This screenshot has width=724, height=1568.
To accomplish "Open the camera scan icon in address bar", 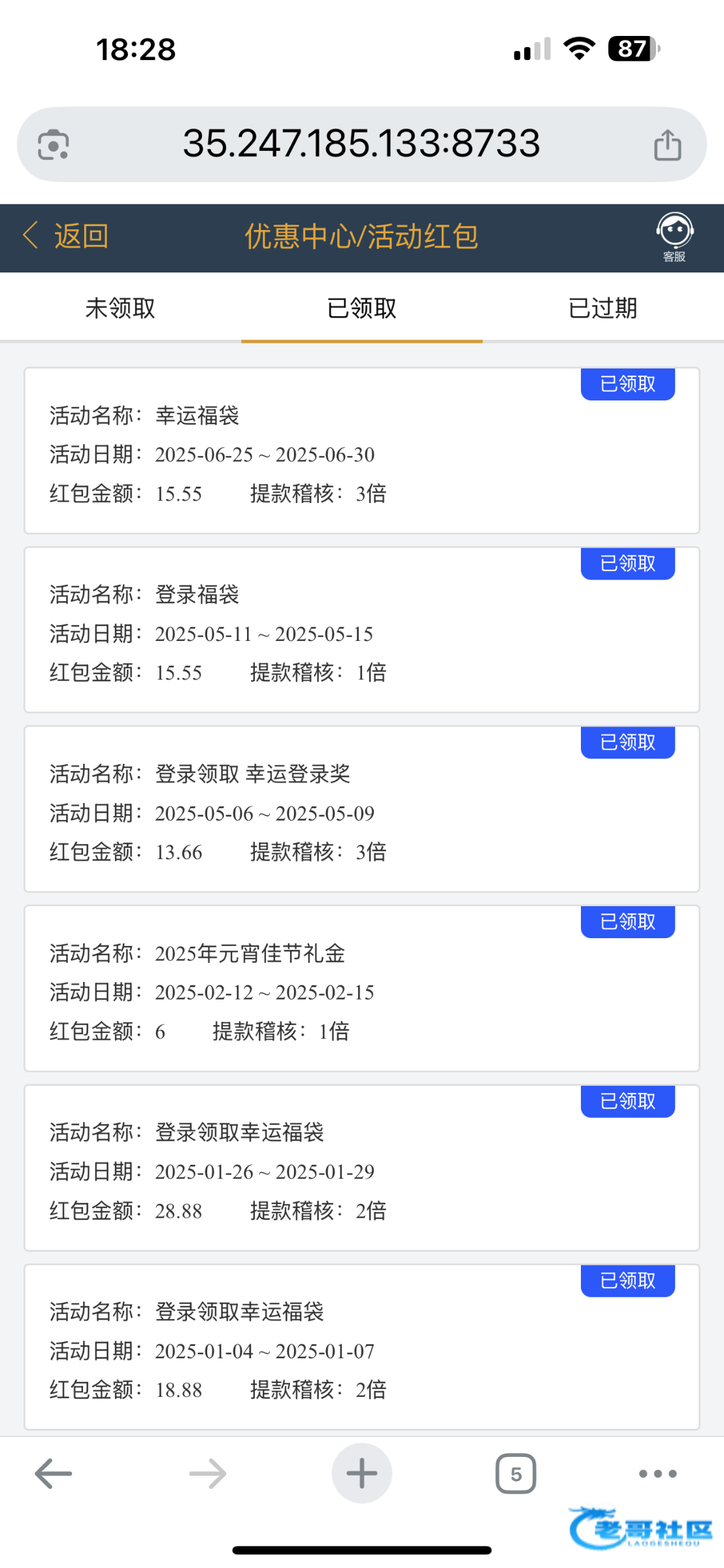I will tap(54, 144).
